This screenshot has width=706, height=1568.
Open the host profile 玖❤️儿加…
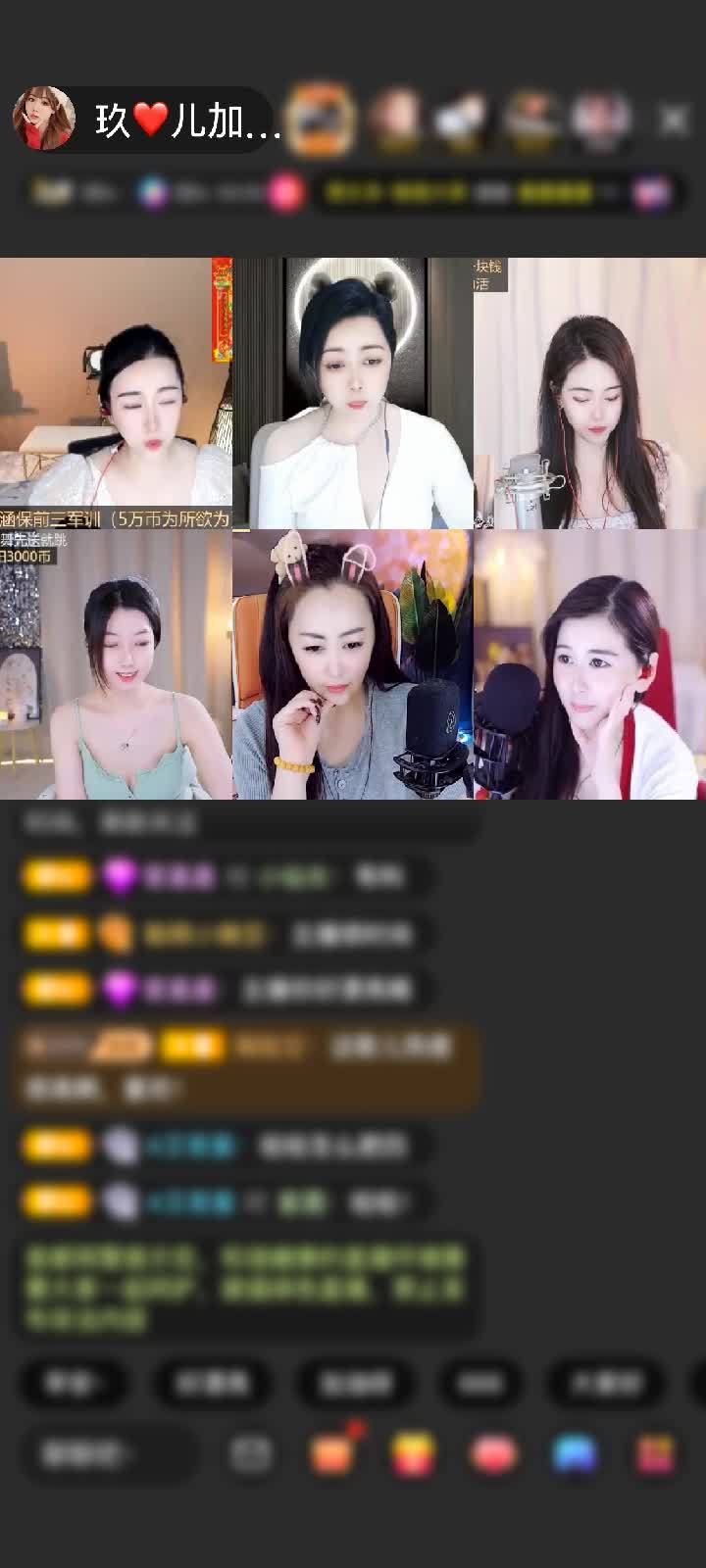[x=147, y=120]
